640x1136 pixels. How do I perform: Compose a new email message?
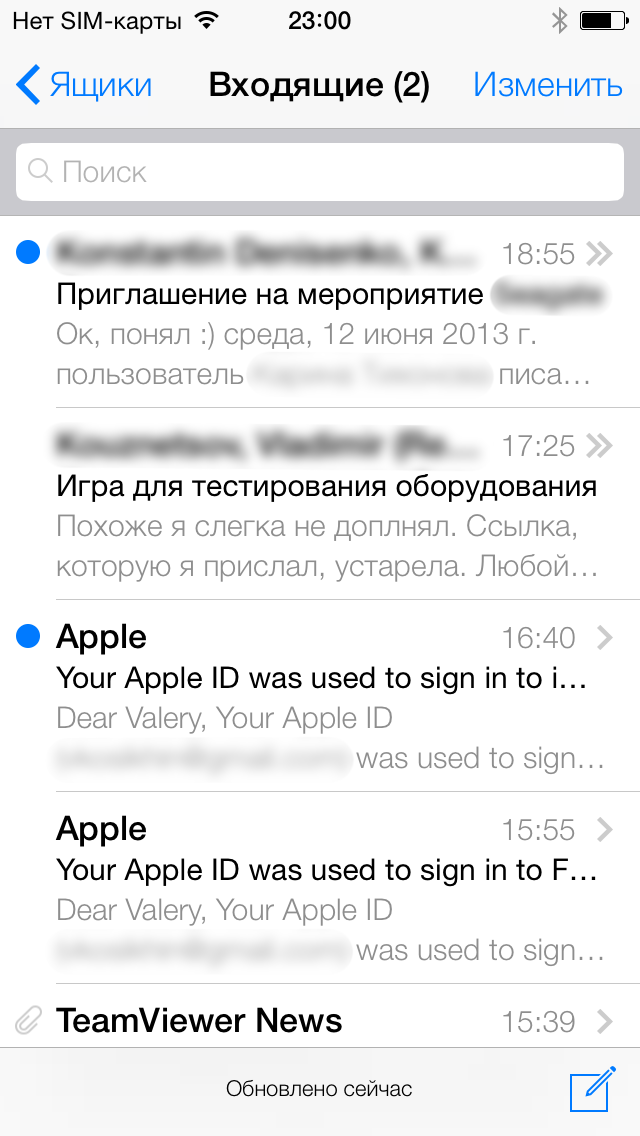592,1088
